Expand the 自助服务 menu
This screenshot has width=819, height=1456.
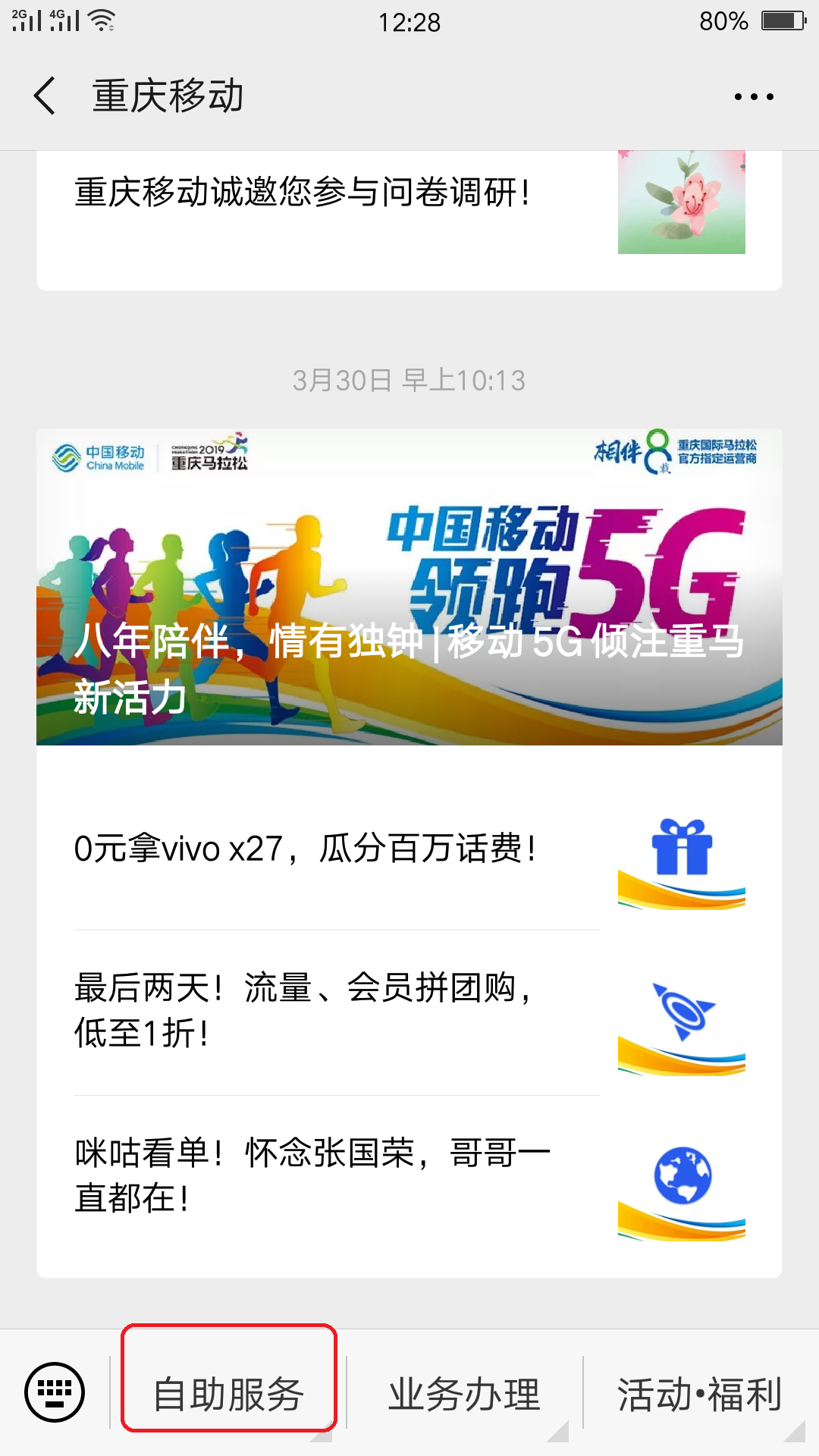[x=228, y=1394]
